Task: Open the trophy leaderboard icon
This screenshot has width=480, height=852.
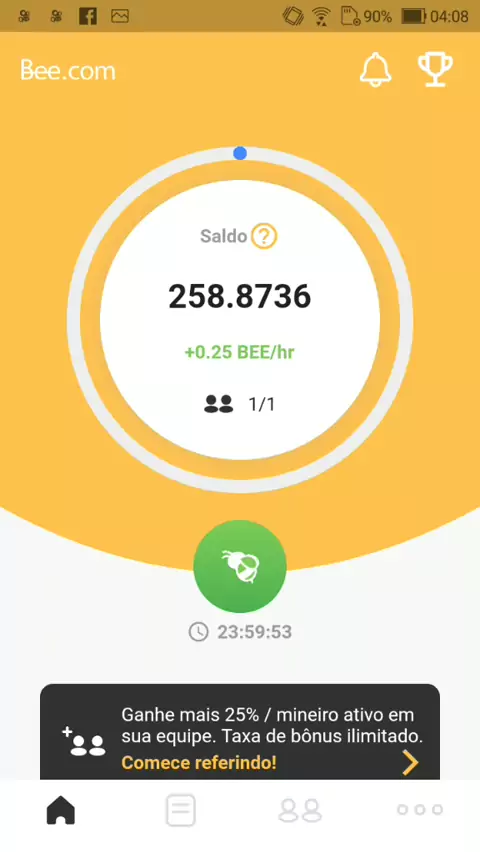Action: pos(435,70)
